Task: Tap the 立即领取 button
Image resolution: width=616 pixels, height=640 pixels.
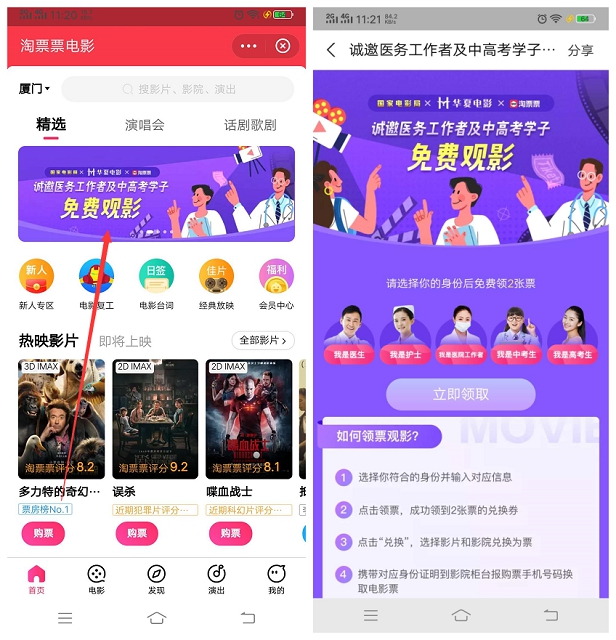Action: pyautogui.click(x=461, y=394)
